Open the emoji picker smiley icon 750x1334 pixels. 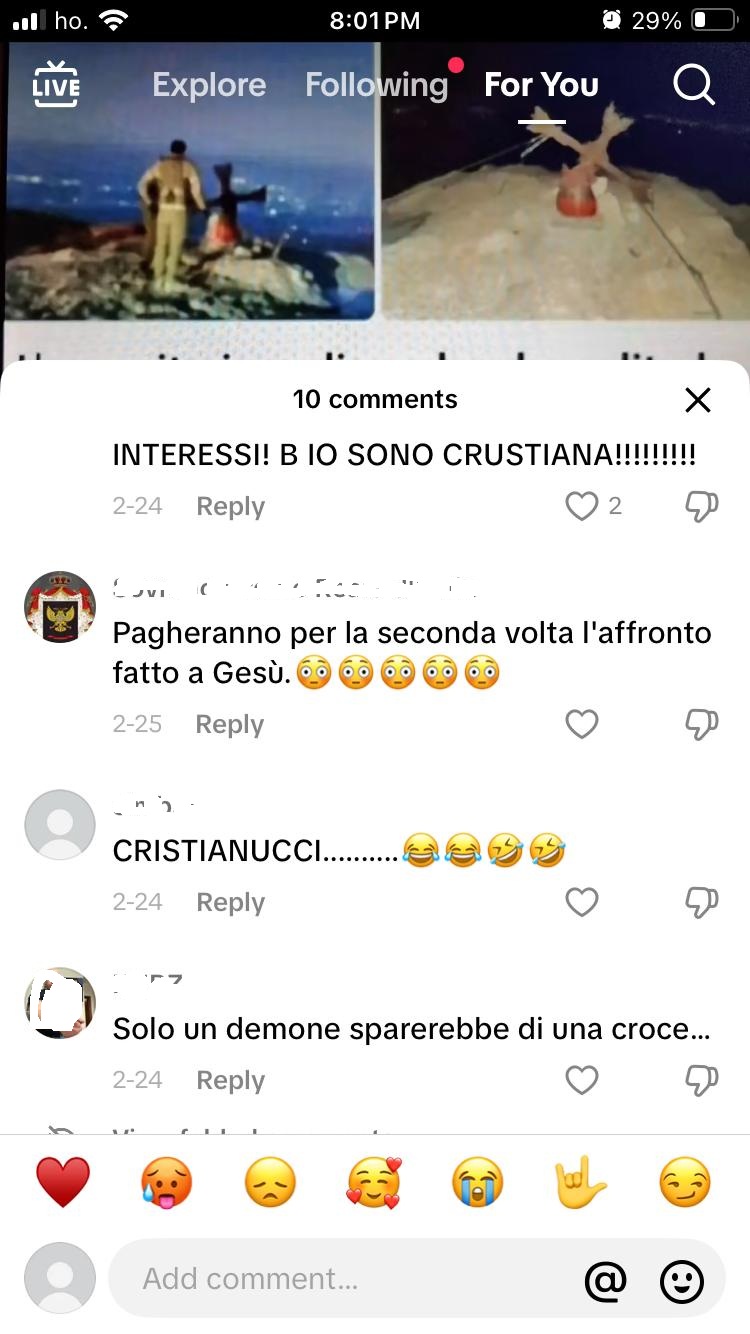[x=682, y=1279]
